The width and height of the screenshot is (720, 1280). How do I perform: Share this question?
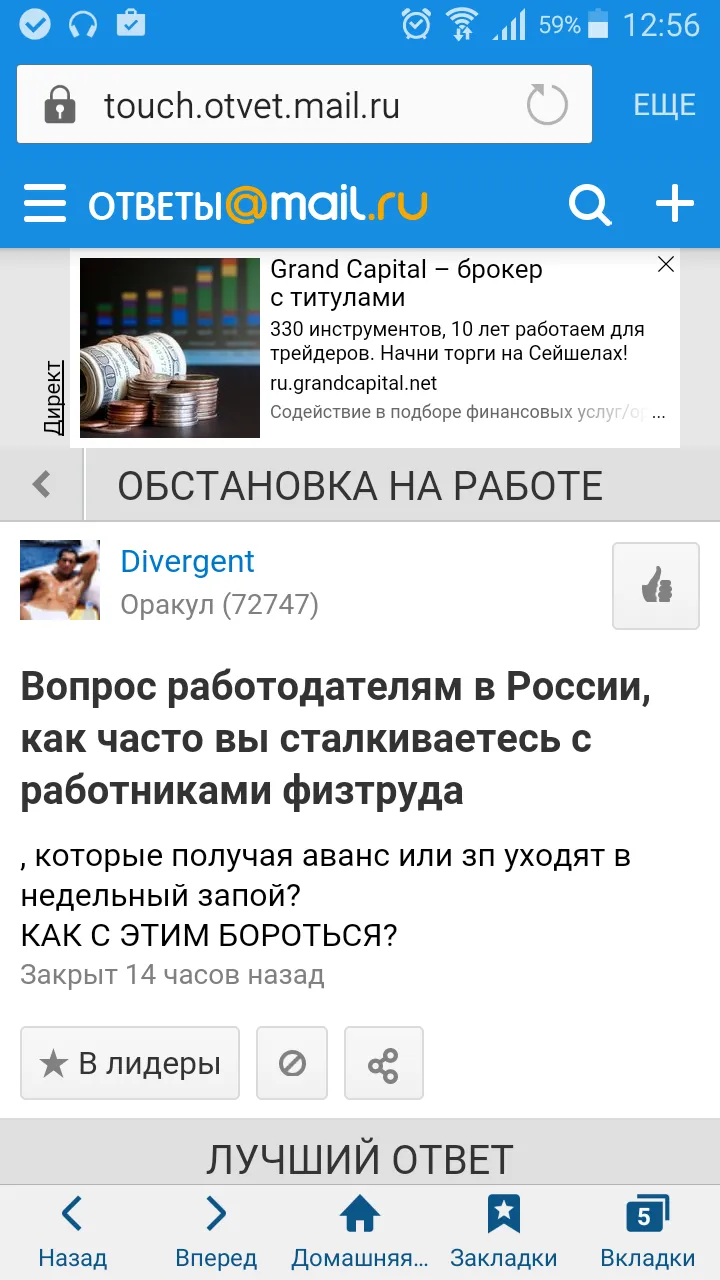point(384,1063)
